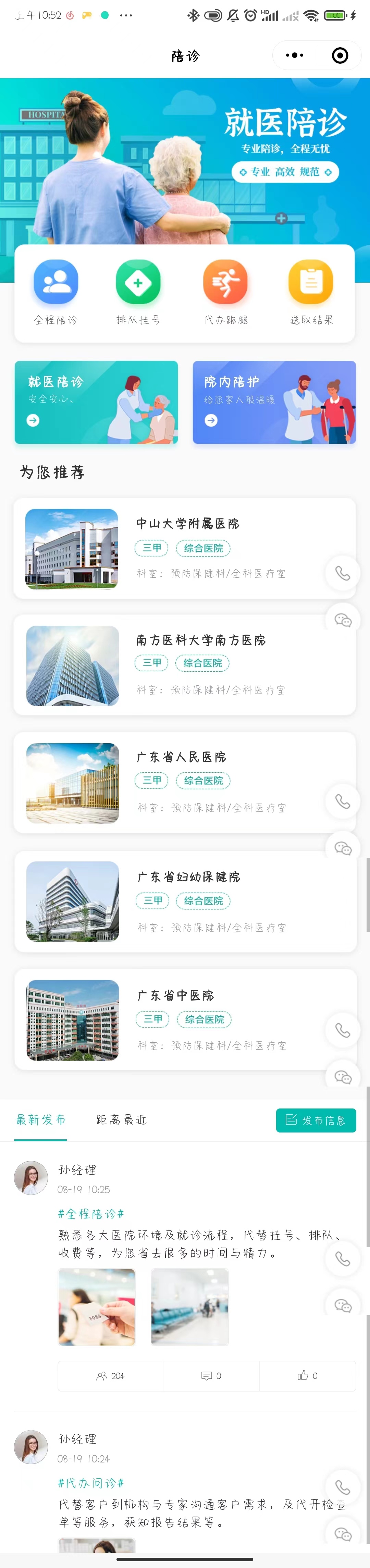Viewport: 370px width, 1568px height.
Task: Open the hospital corridor photo in 全程陪诊 post
Action: (x=189, y=1307)
